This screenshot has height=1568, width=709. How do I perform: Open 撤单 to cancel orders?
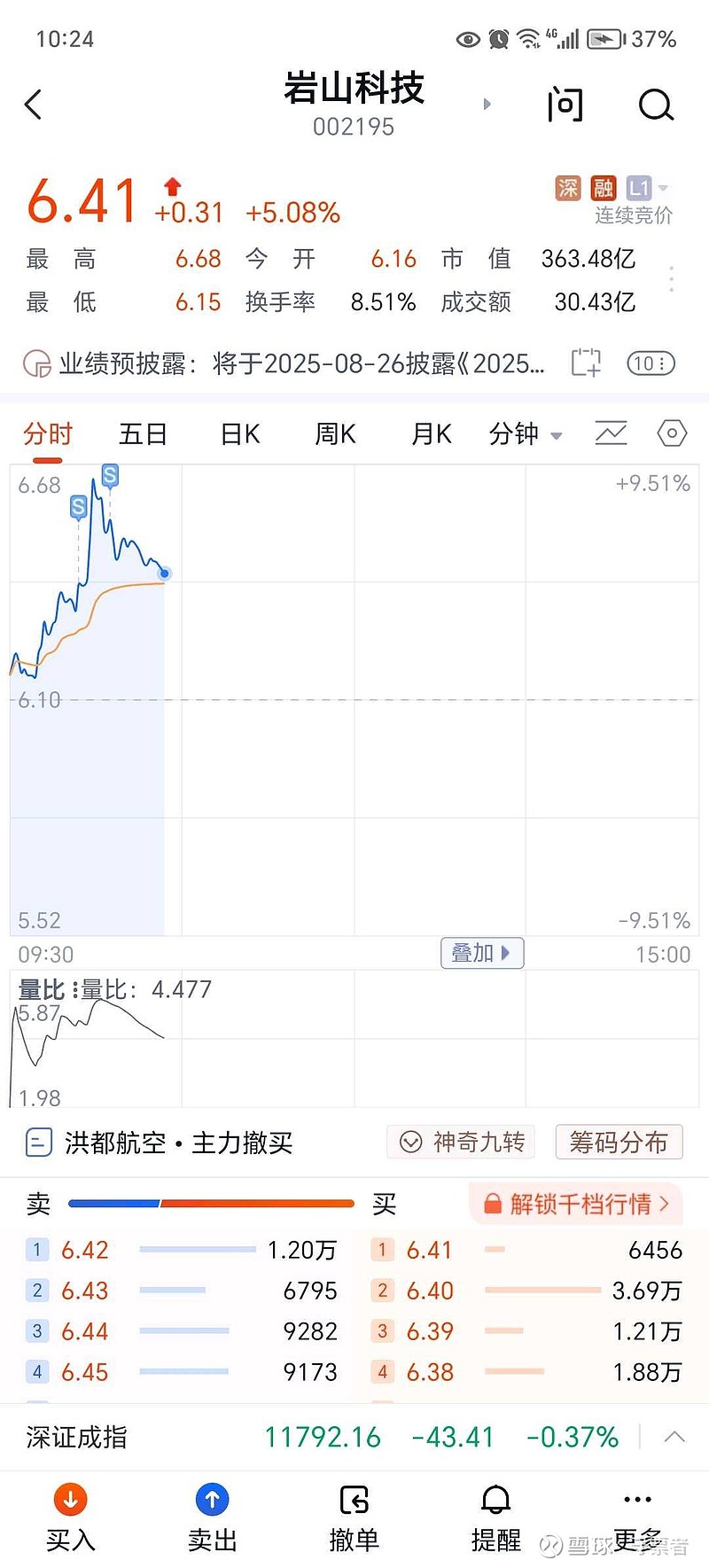354,1517
